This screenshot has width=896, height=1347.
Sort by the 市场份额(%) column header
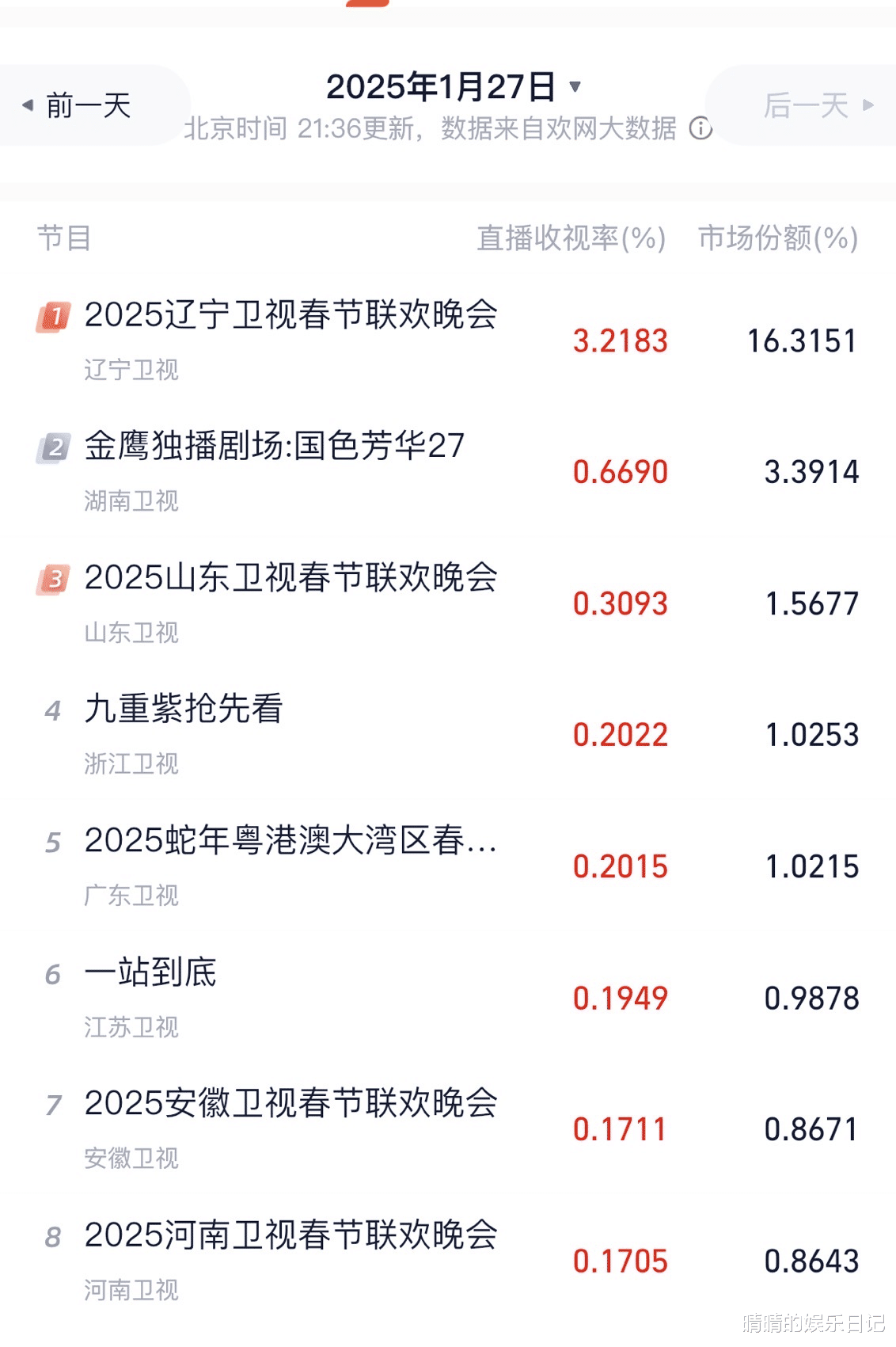pos(776,238)
